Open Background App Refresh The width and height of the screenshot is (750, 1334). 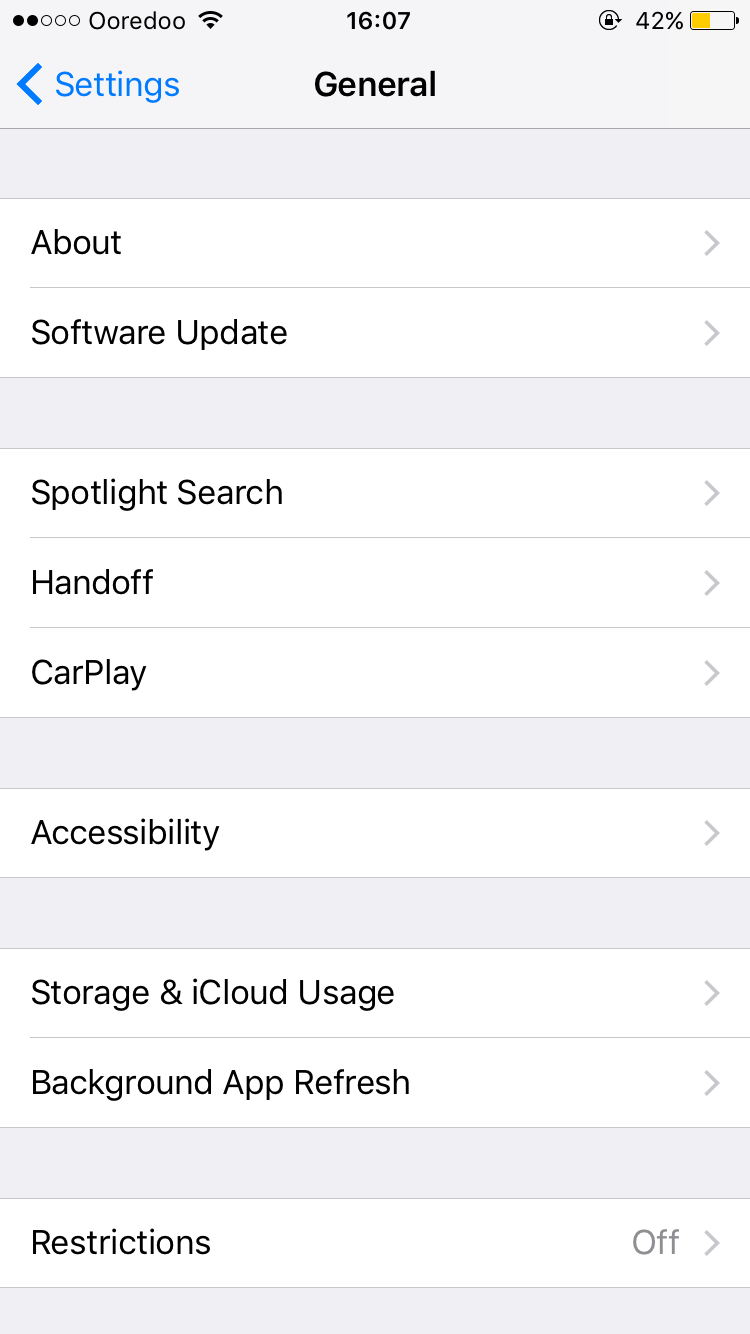point(375,1083)
